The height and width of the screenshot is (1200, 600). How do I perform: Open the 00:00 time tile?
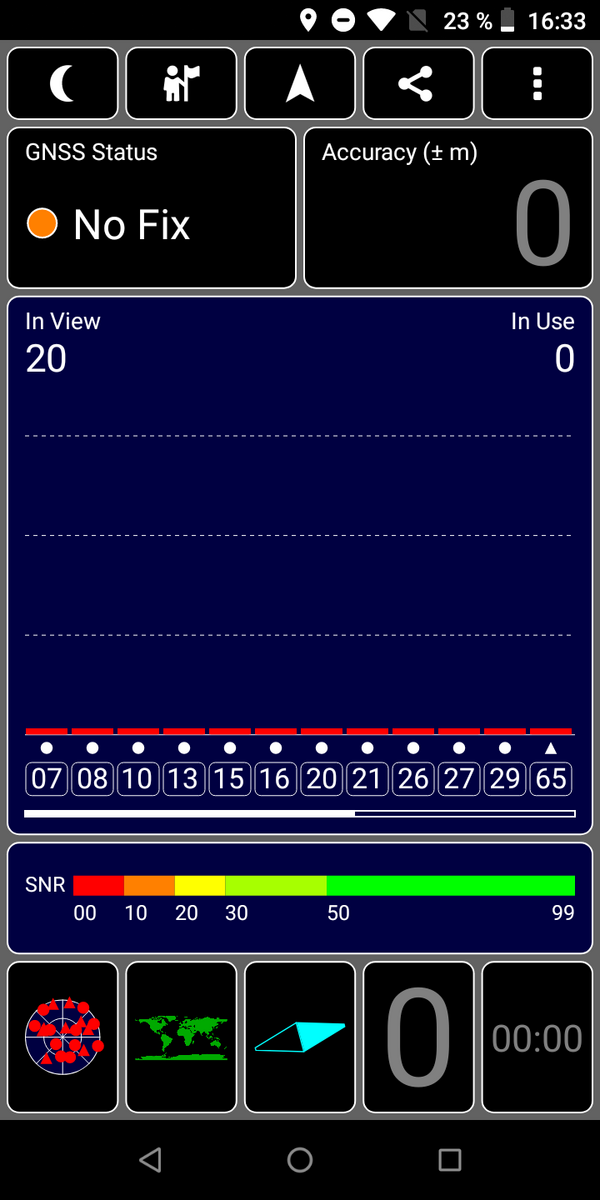[537, 1037]
